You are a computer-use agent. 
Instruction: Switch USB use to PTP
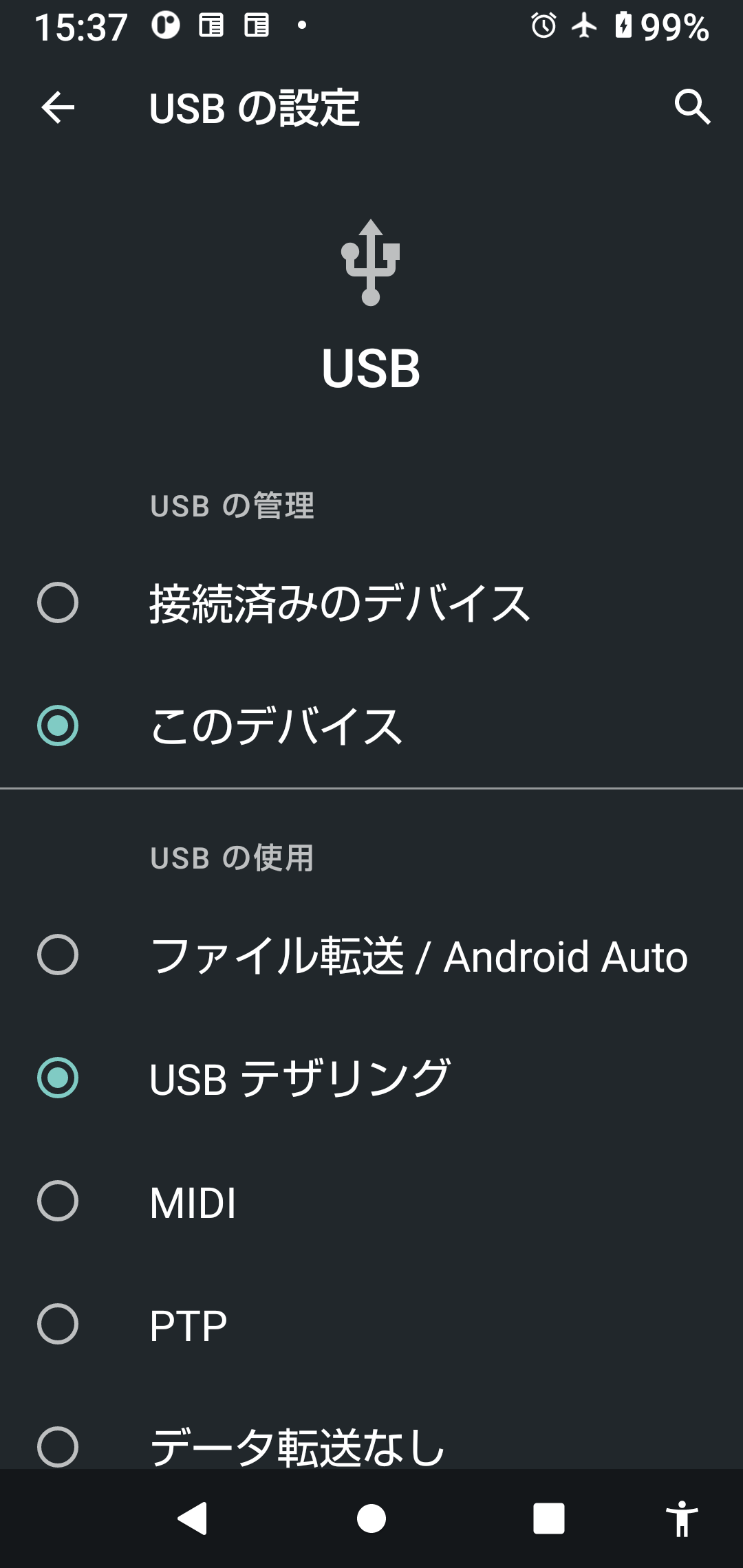(x=58, y=1324)
